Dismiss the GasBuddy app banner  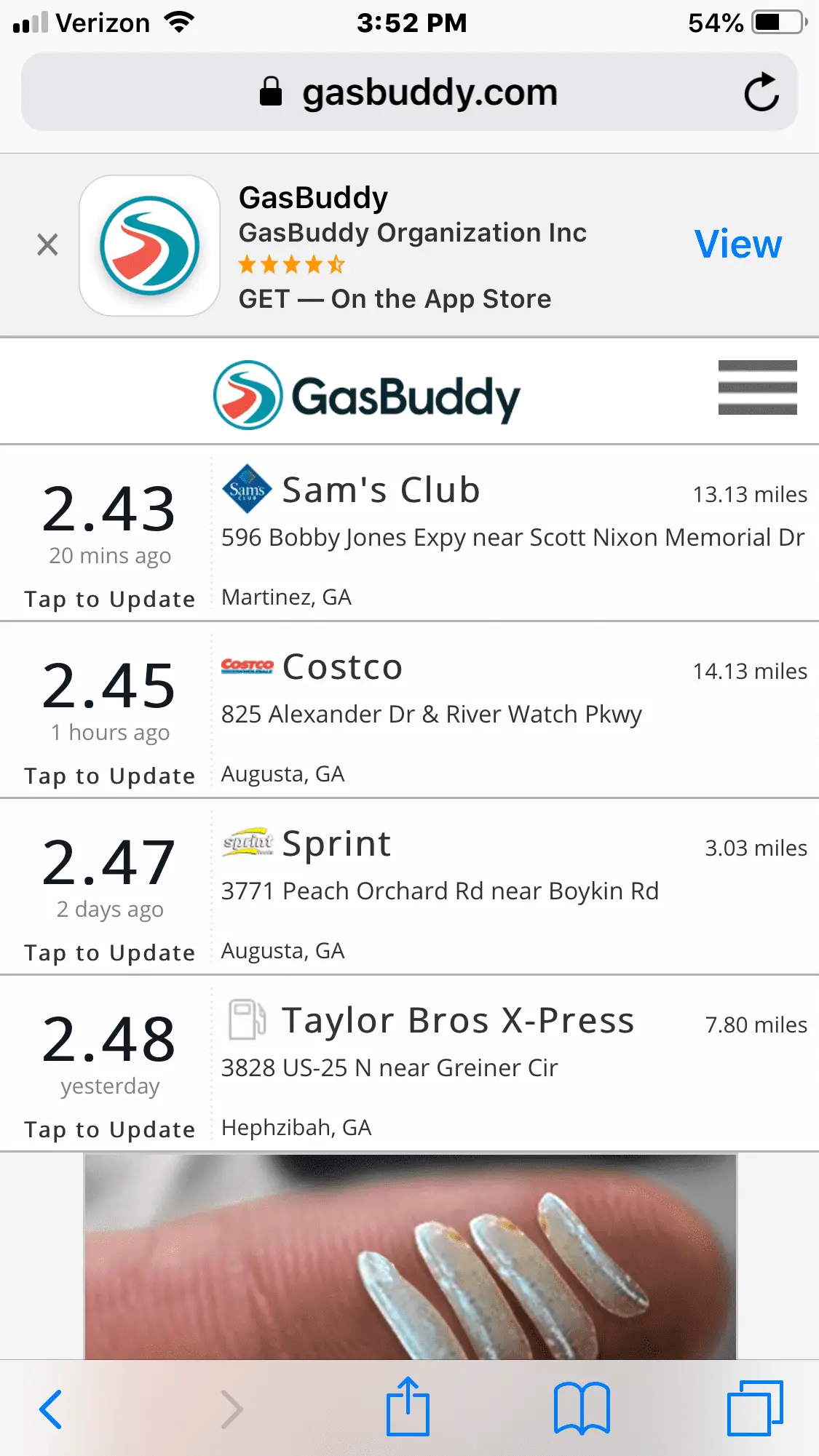coord(47,244)
